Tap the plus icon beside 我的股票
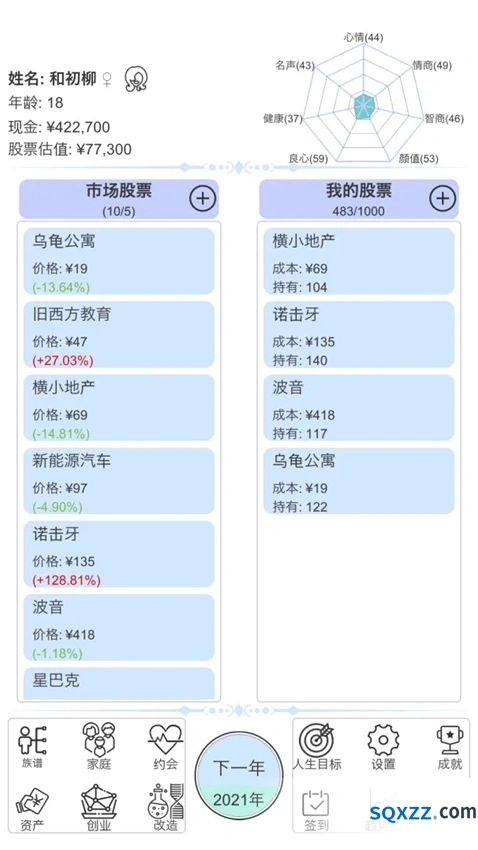This screenshot has height=850, width=478. pos(442,199)
